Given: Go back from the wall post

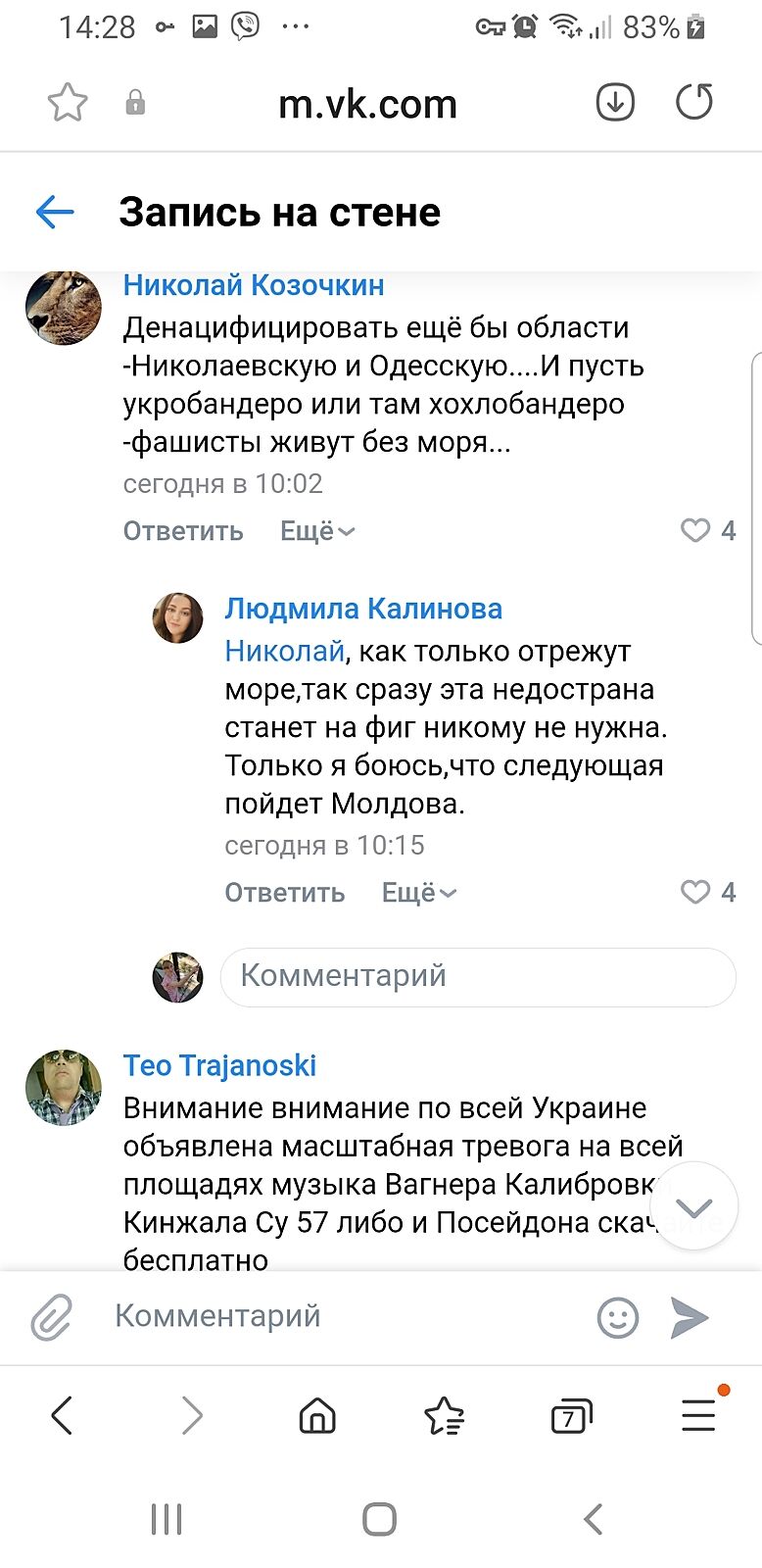Looking at the screenshot, I should (55, 212).
